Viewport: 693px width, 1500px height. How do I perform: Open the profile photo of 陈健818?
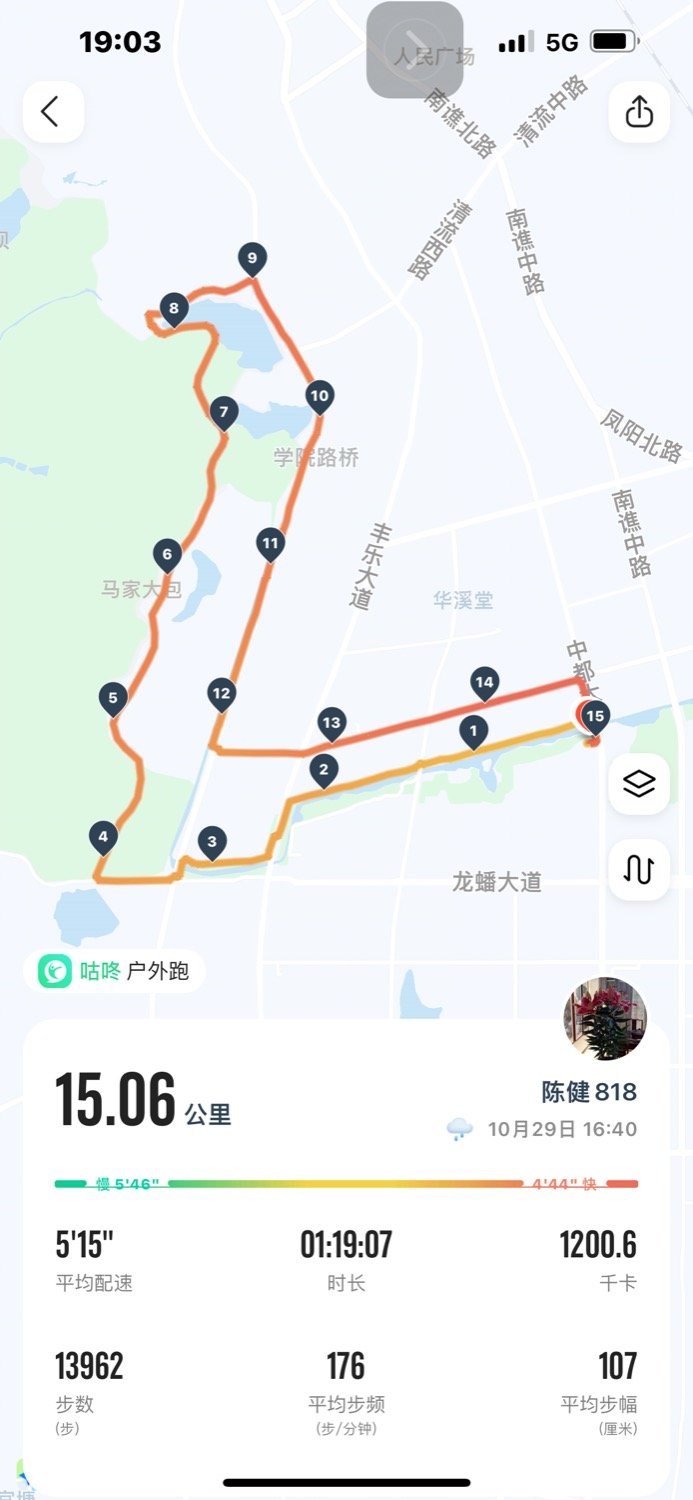click(x=605, y=1019)
